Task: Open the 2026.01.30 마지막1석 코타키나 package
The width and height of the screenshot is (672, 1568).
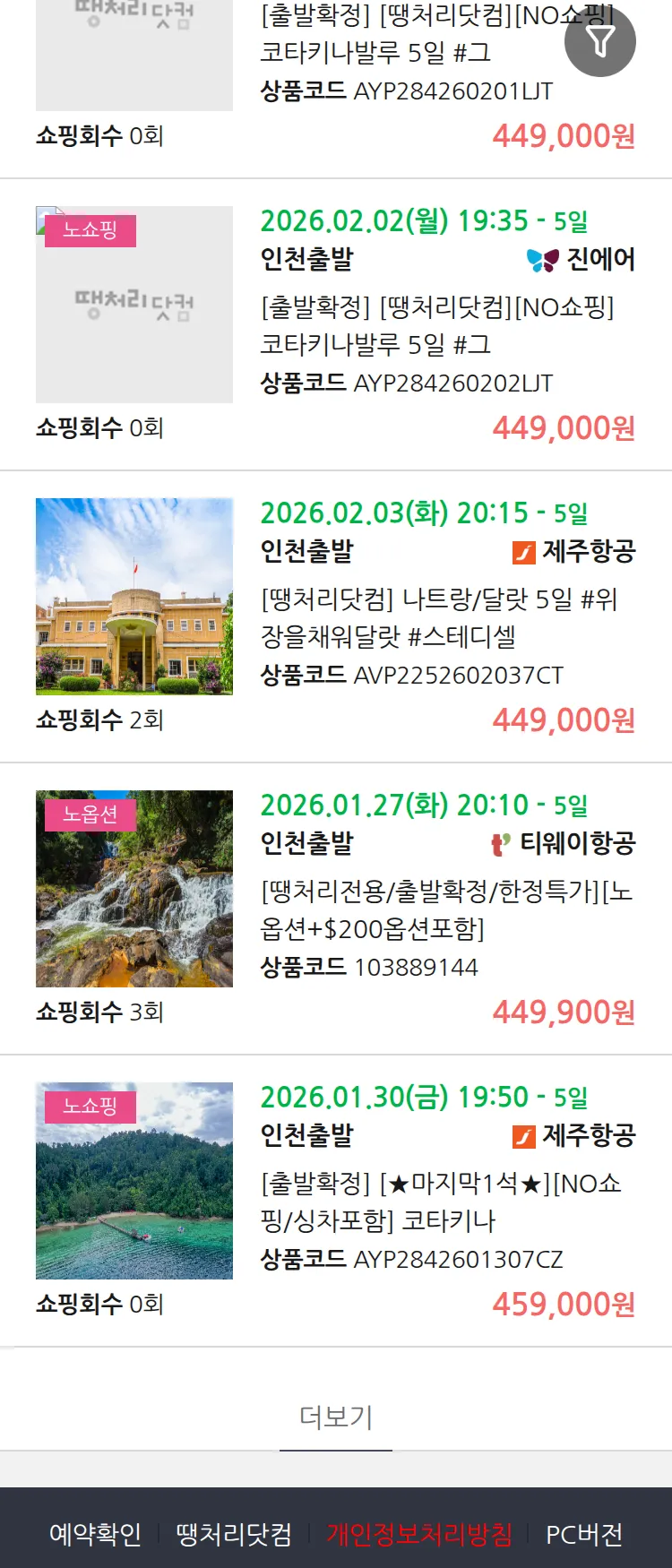Action: tap(440, 1202)
